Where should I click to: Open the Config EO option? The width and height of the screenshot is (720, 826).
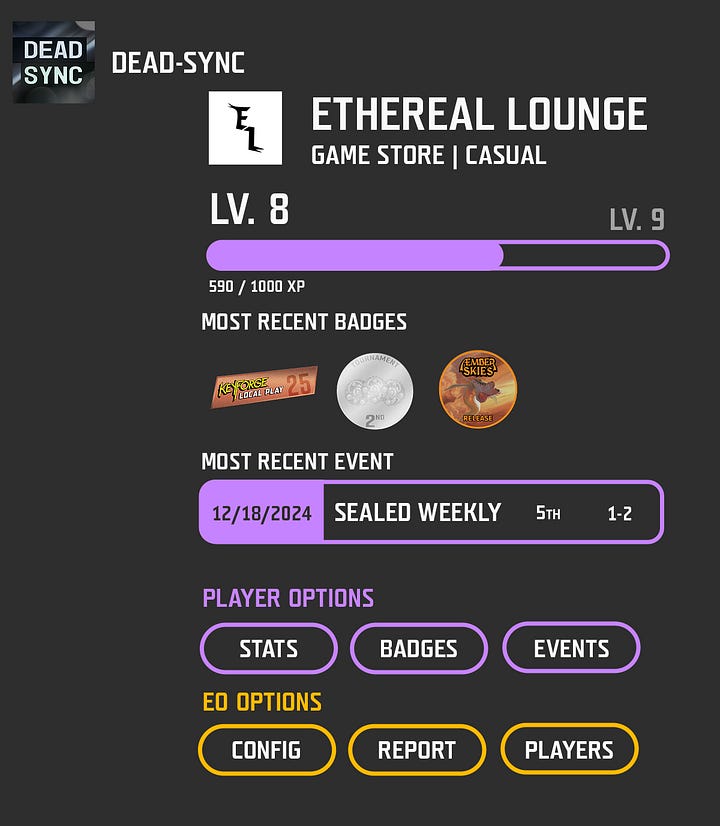click(266, 749)
